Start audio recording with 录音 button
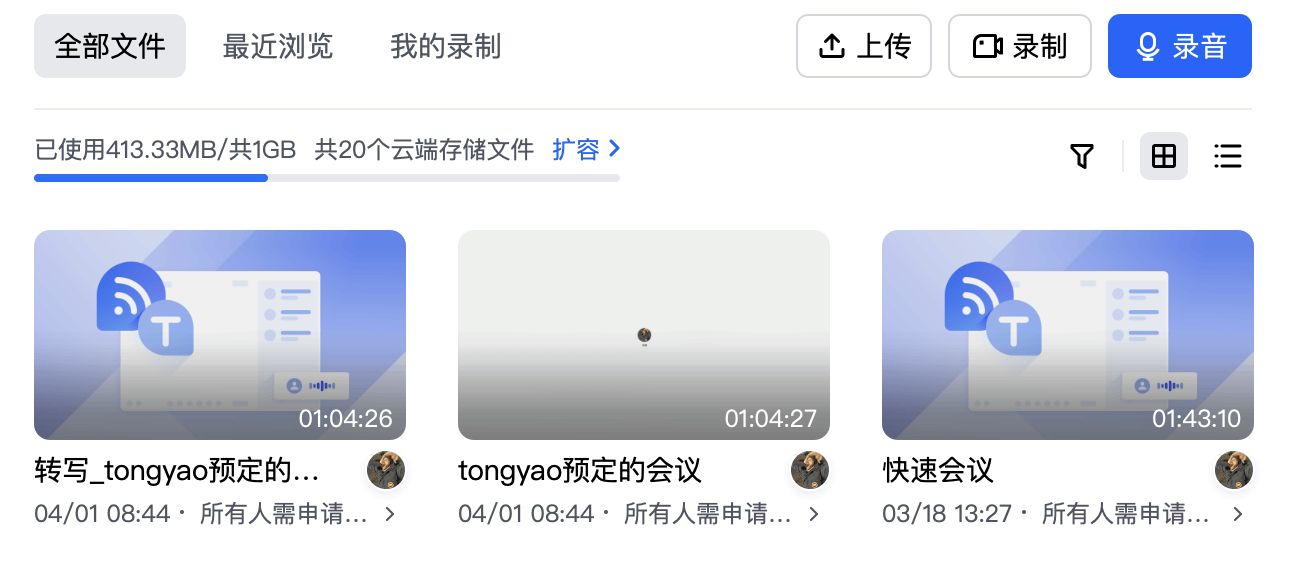The image size is (1290, 562). 1180,46
